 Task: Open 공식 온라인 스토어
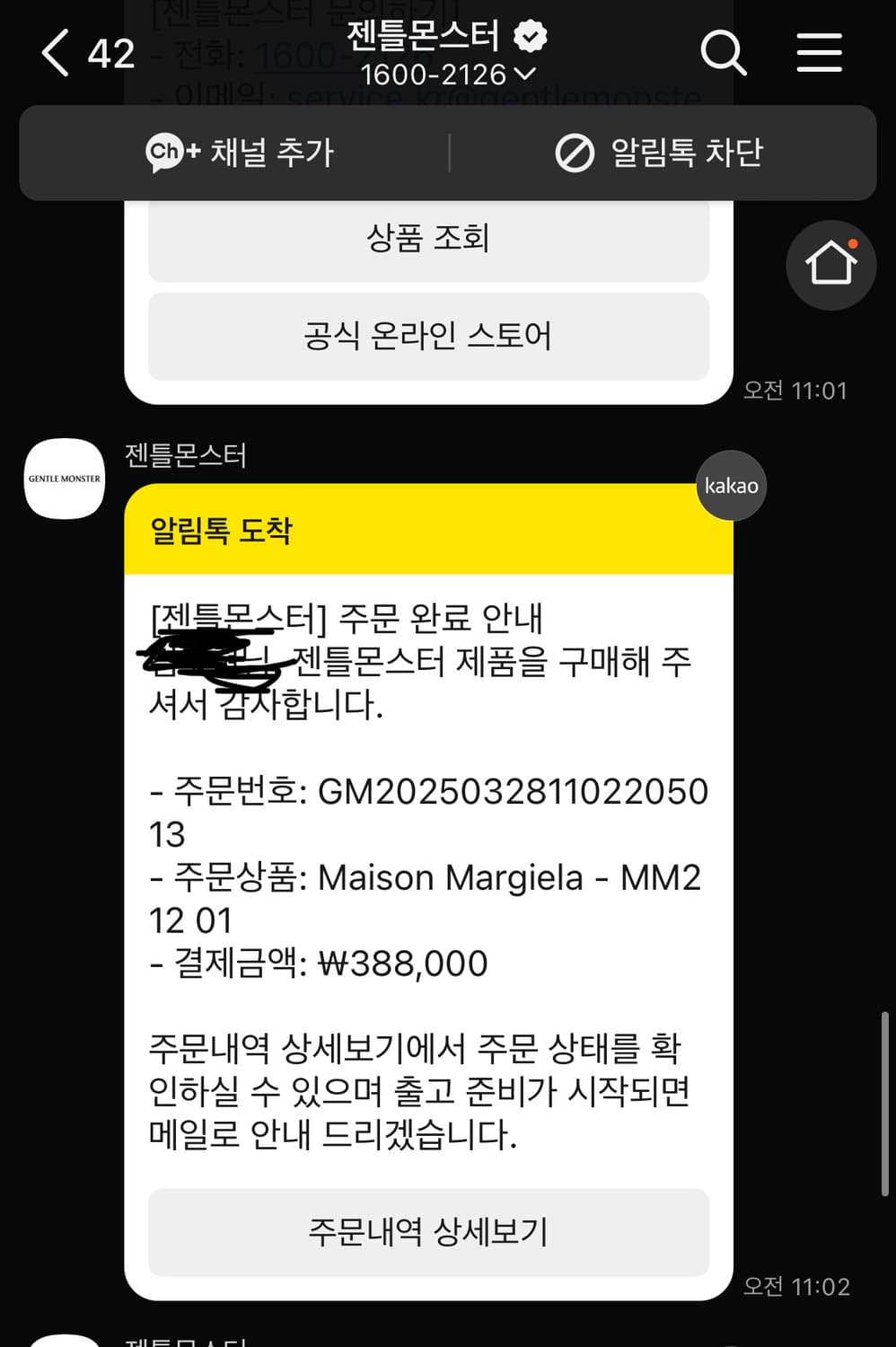428,336
